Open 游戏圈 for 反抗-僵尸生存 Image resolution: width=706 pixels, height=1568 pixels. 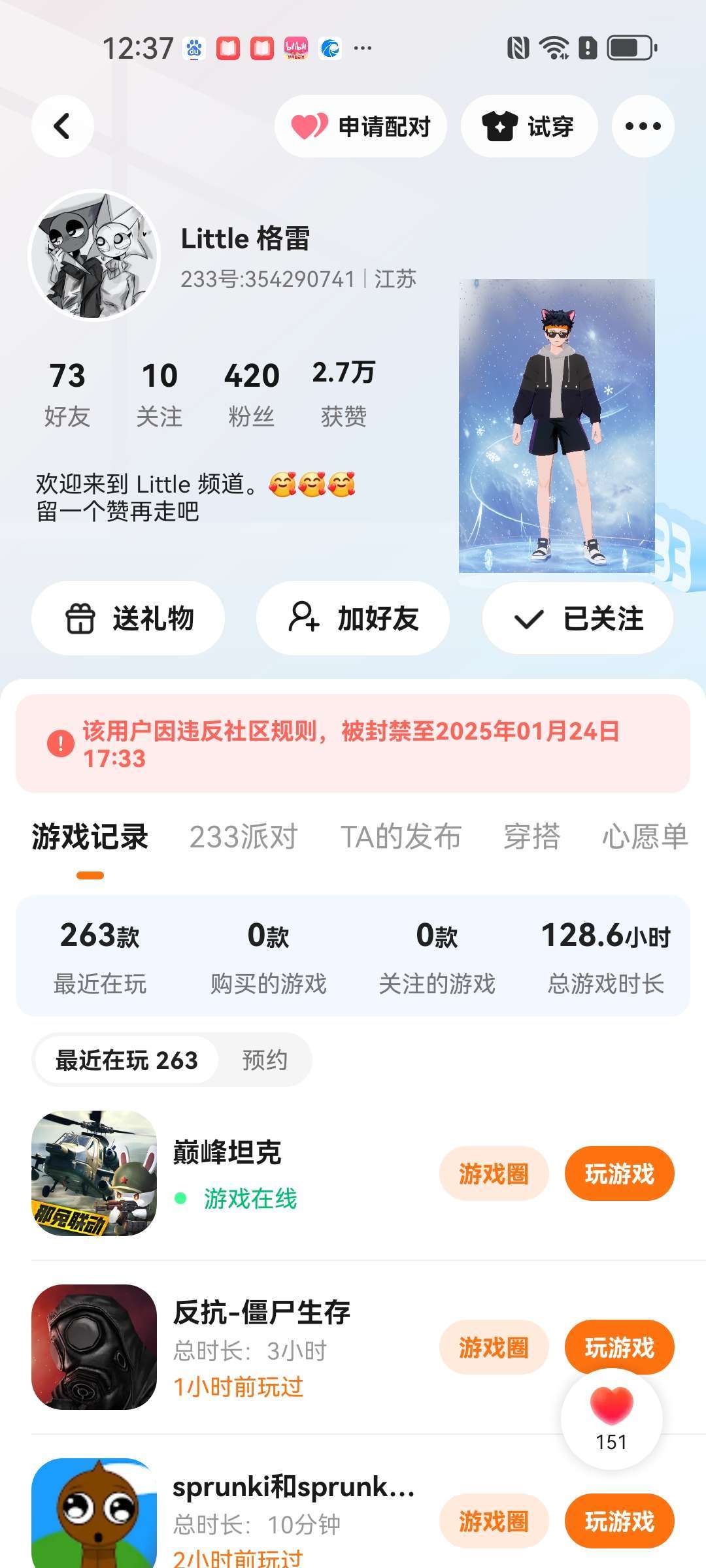pos(494,1347)
